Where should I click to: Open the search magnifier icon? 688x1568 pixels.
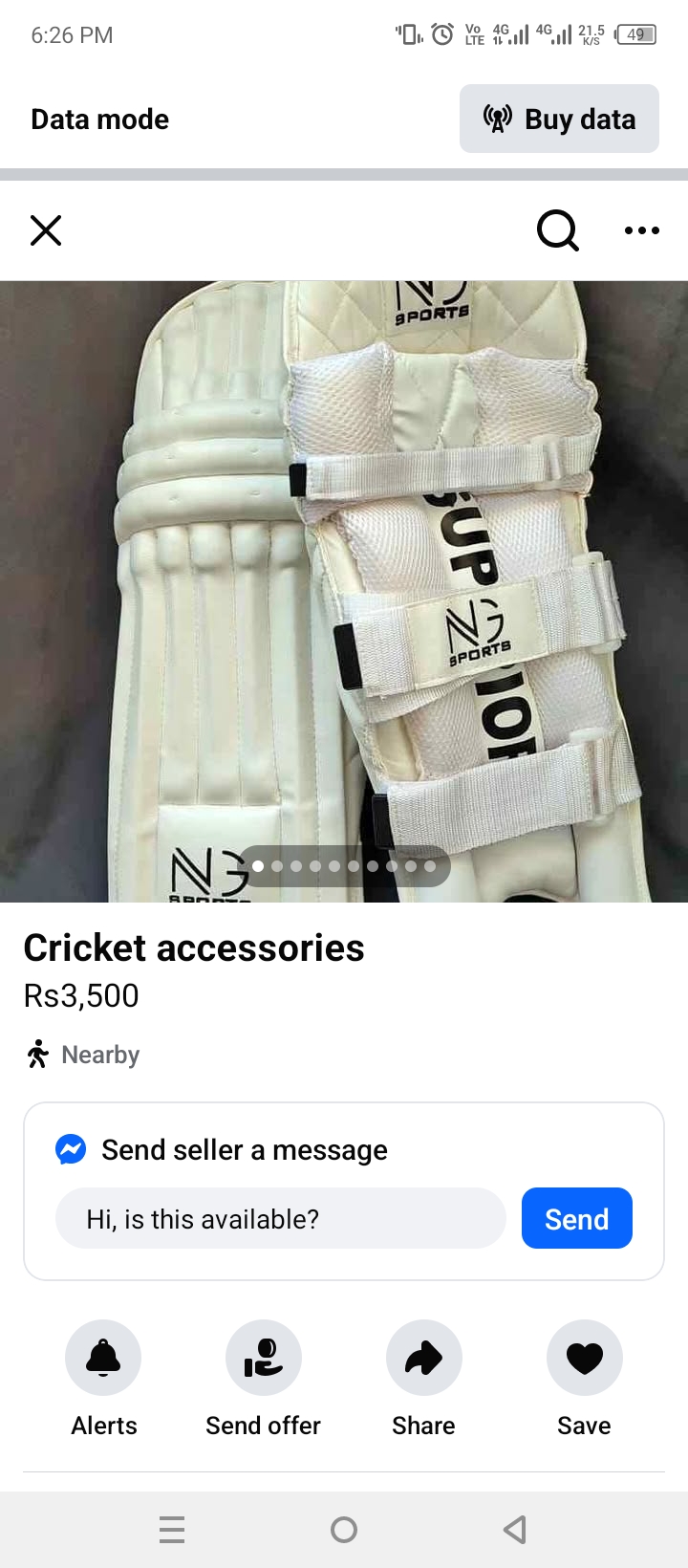[558, 230]
